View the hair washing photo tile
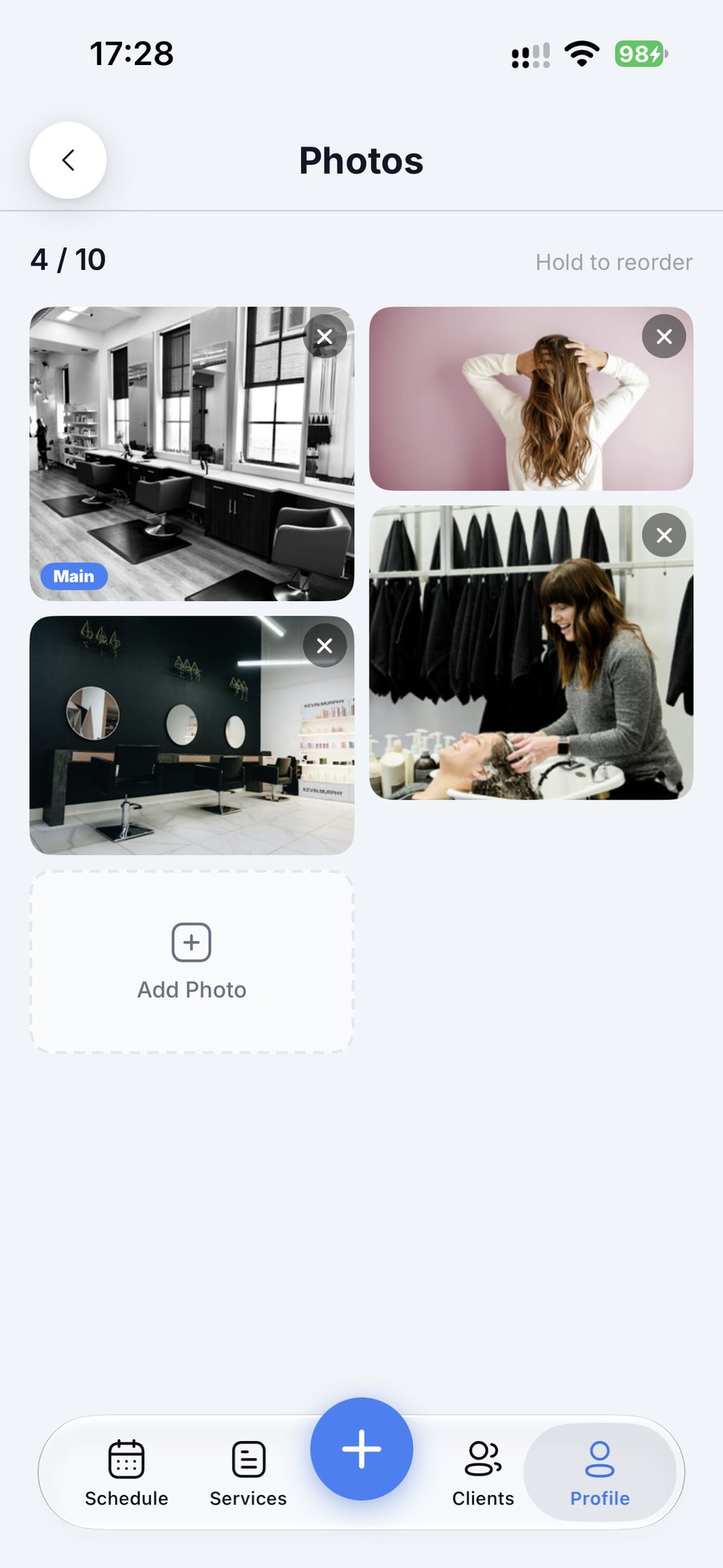This screenshot has width=723, height=1568. [x=531, y=653]
